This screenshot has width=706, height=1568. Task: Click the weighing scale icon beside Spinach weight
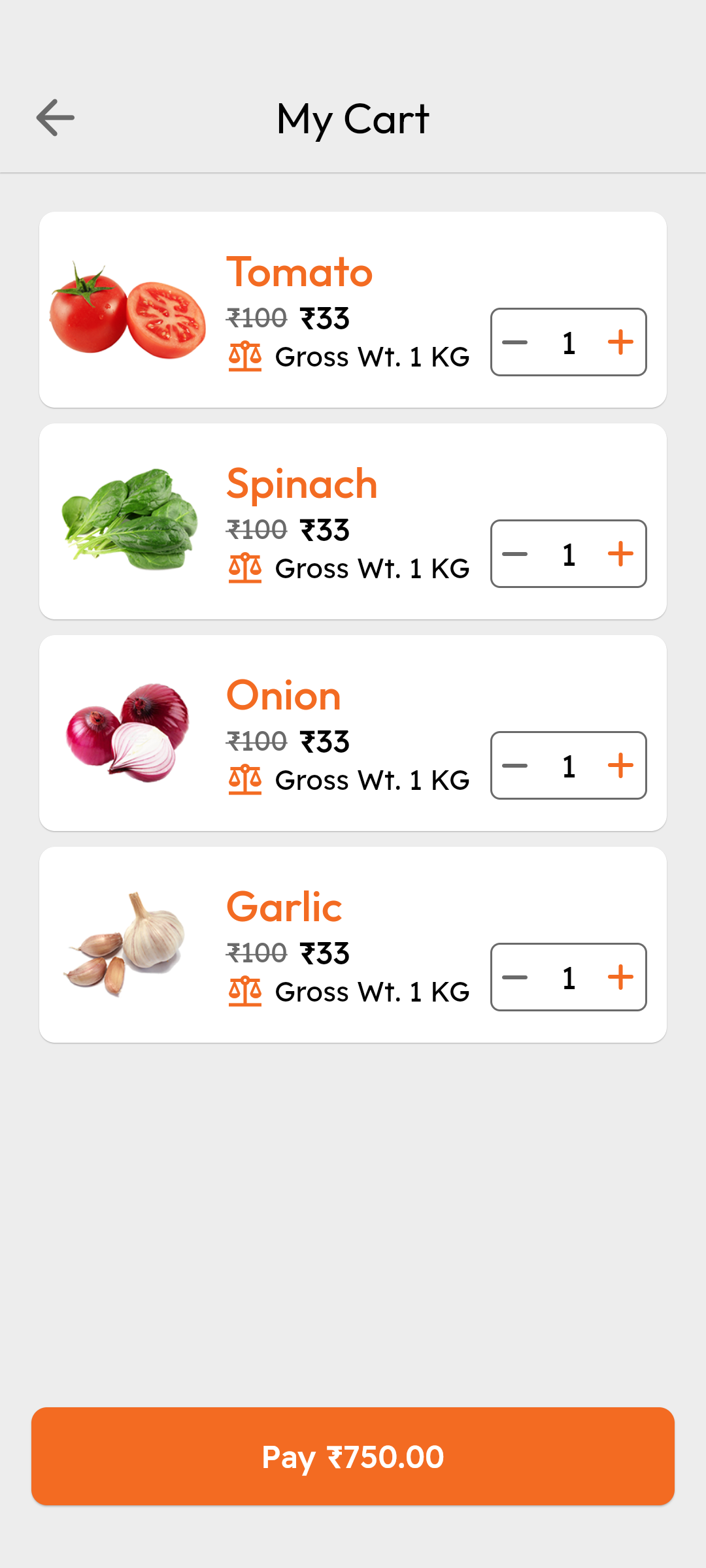(245, 568)
